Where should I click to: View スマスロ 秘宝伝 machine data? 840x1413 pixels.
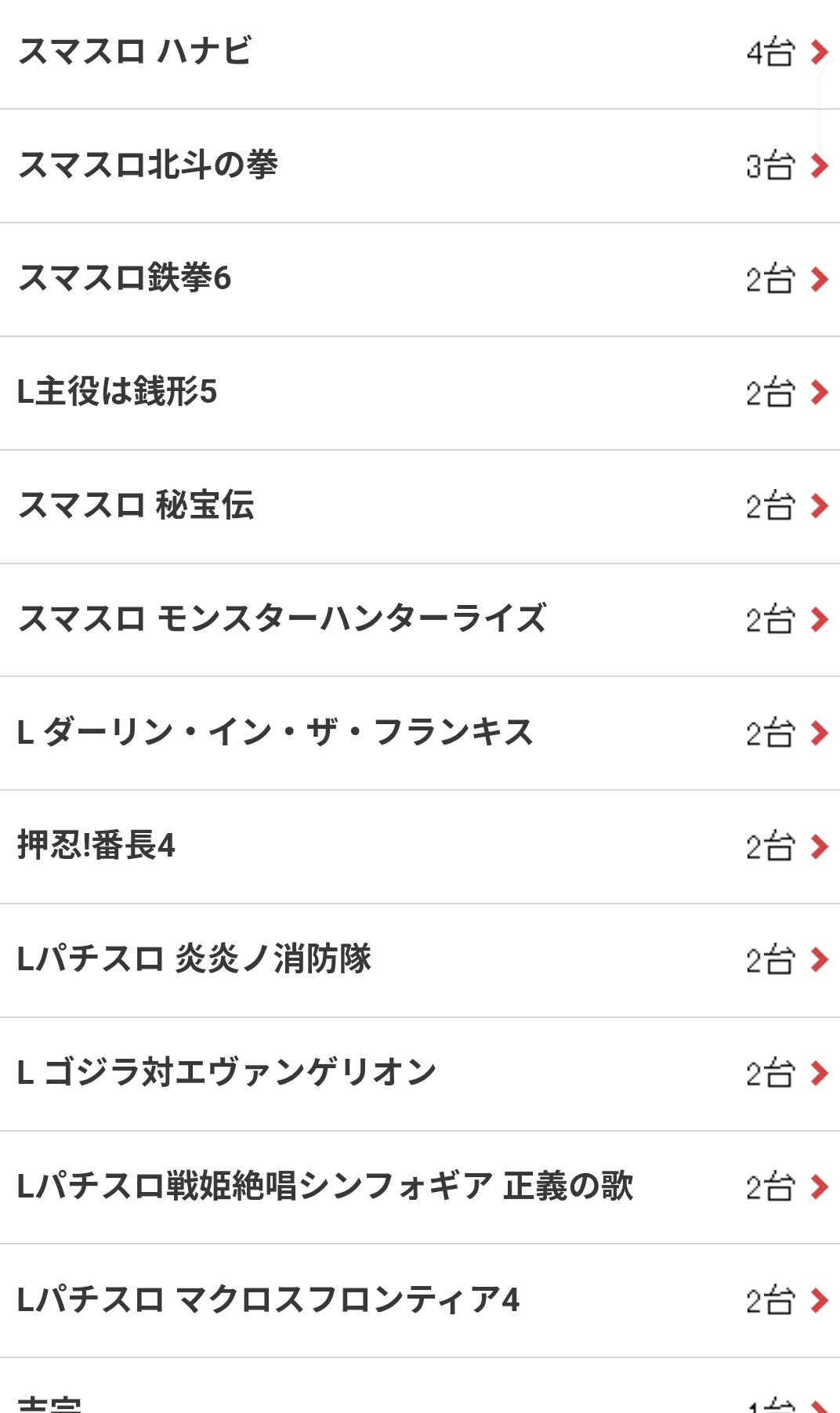[420, 505]
